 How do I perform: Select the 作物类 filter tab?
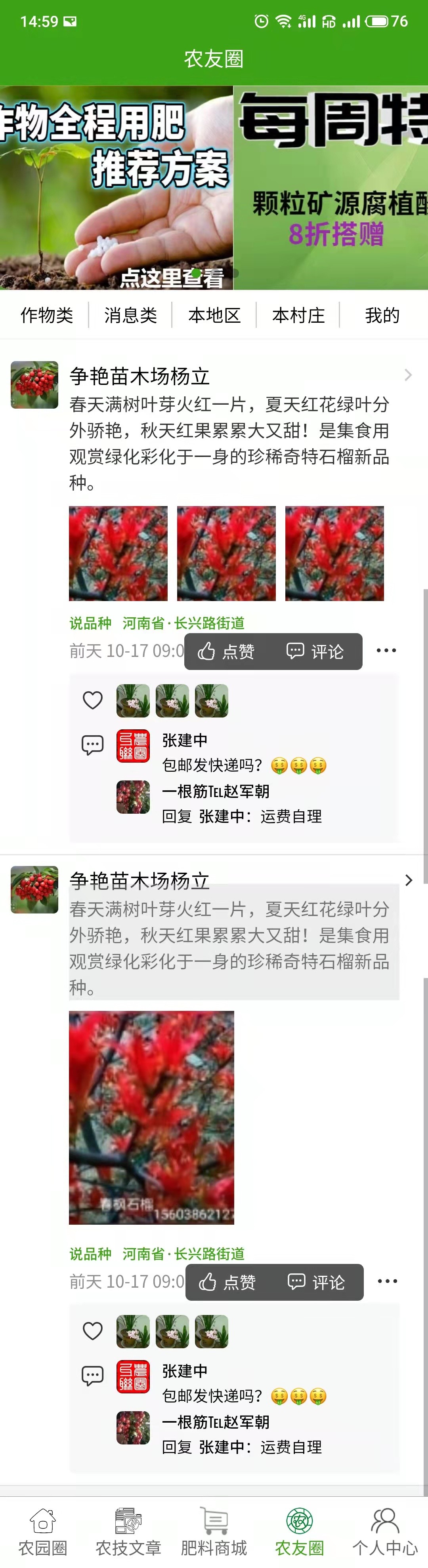coord(46,315)
